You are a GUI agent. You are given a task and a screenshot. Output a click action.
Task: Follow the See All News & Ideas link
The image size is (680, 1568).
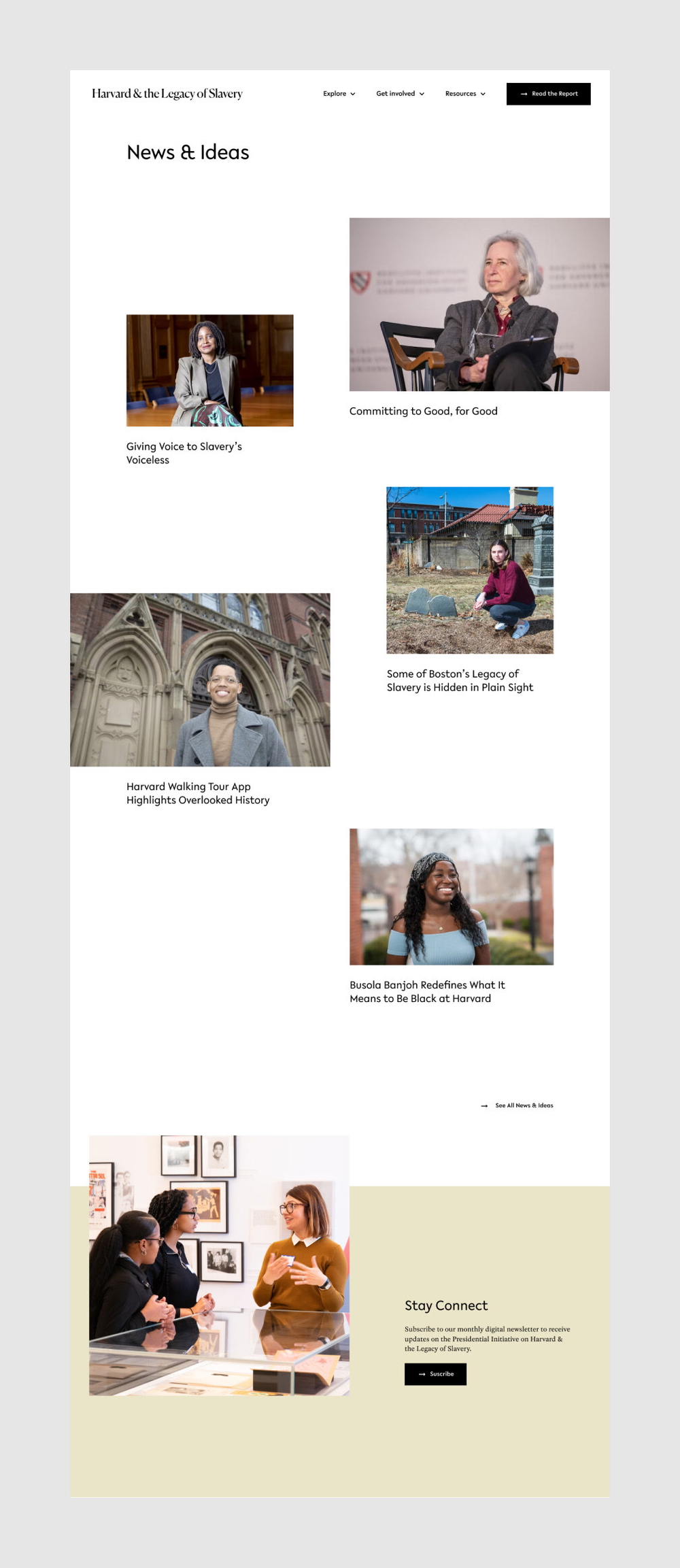coord(523,1105)
